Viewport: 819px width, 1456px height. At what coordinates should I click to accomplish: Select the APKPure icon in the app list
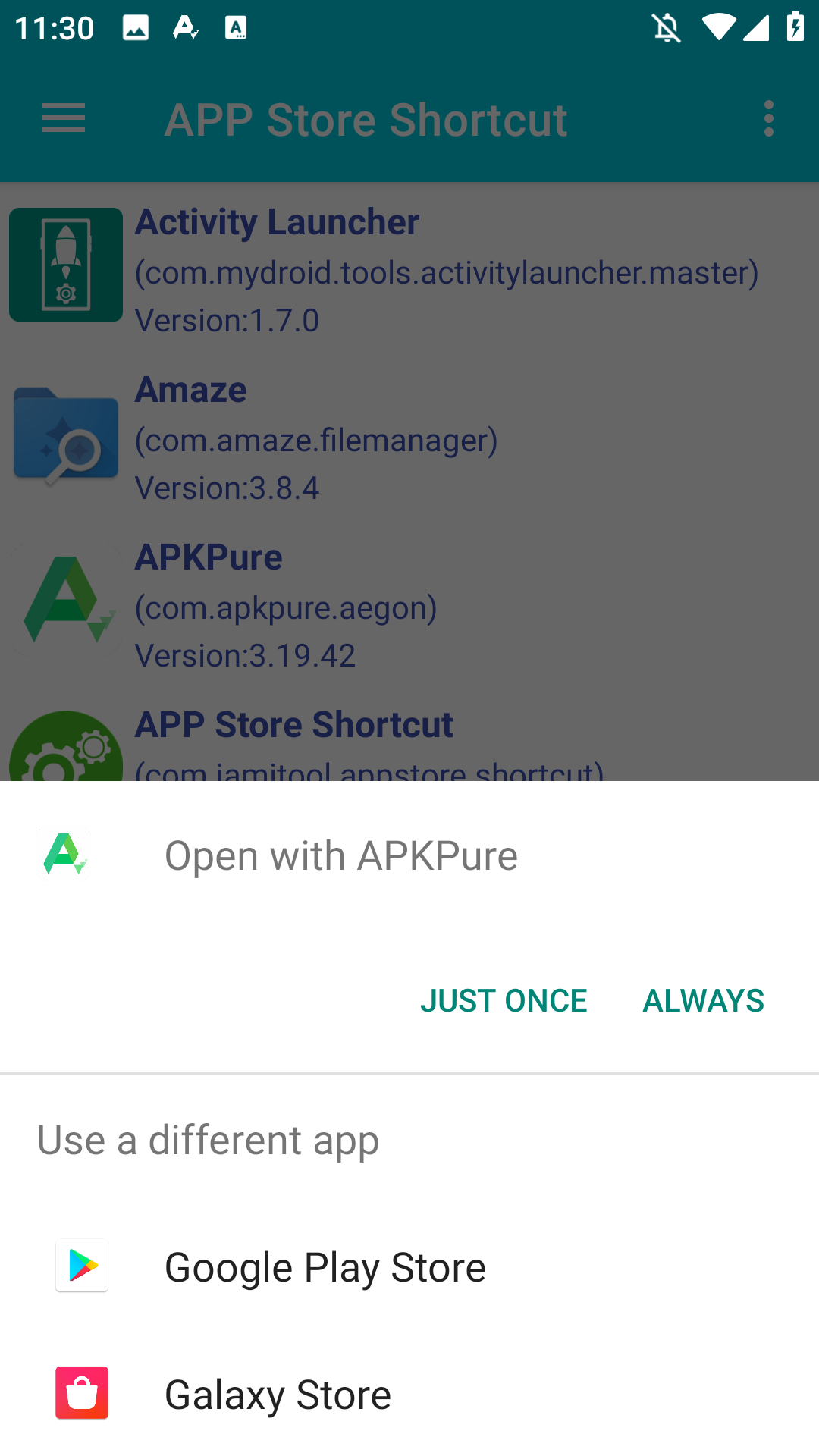tap(65, 599)
